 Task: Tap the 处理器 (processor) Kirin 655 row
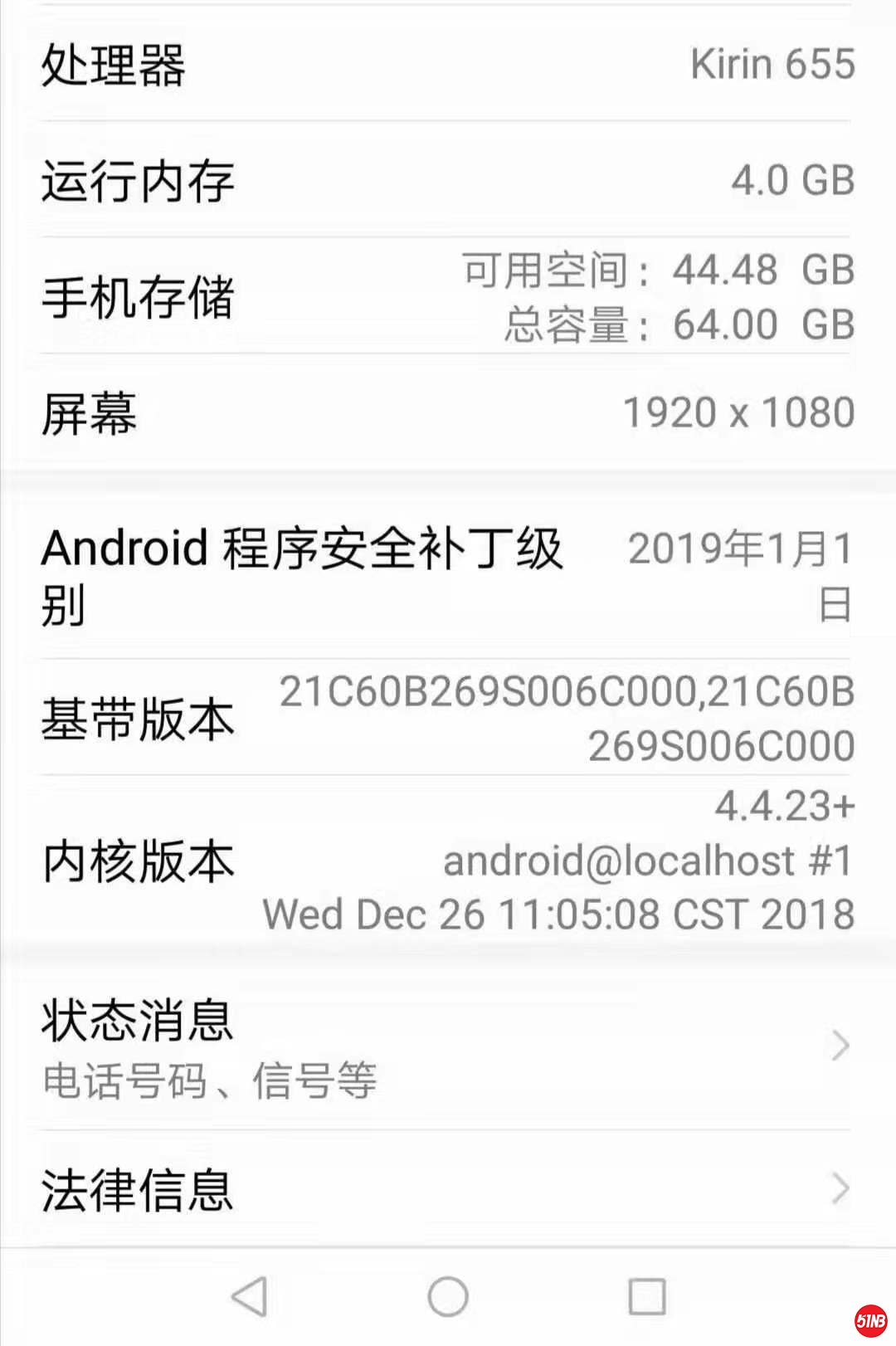(448, 65)
